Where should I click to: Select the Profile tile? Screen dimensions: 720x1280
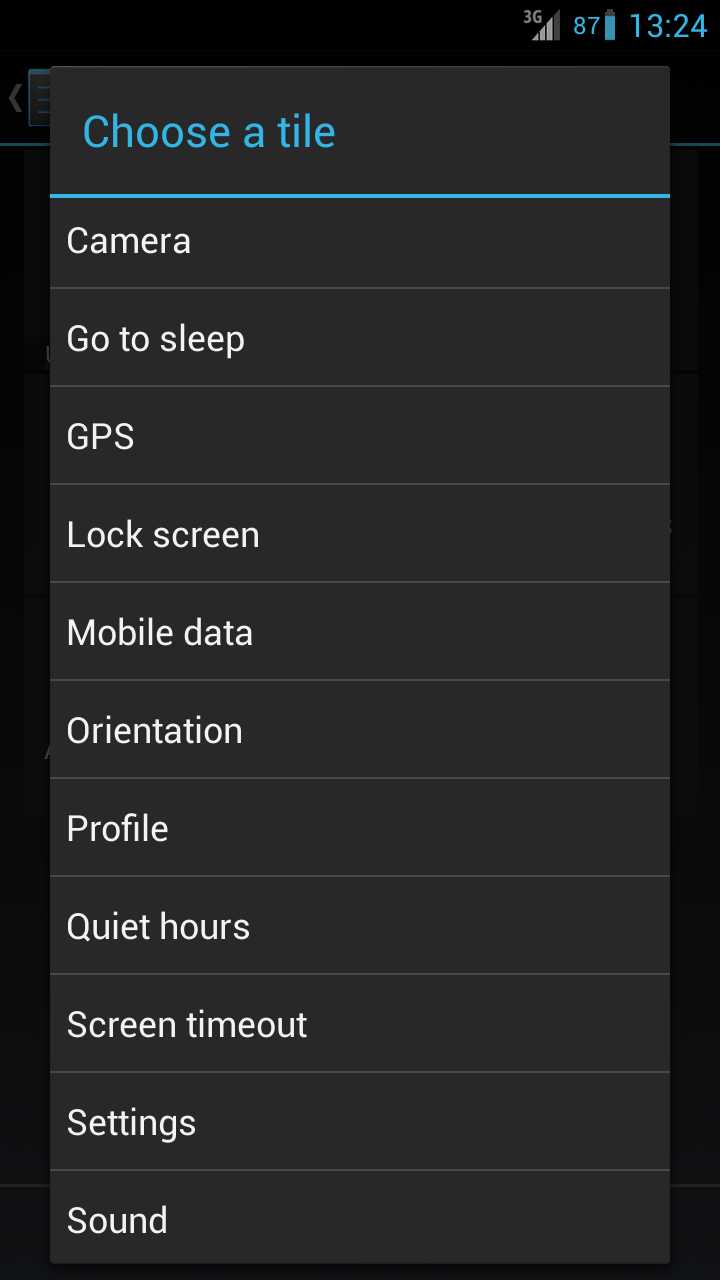click(360, 828)
